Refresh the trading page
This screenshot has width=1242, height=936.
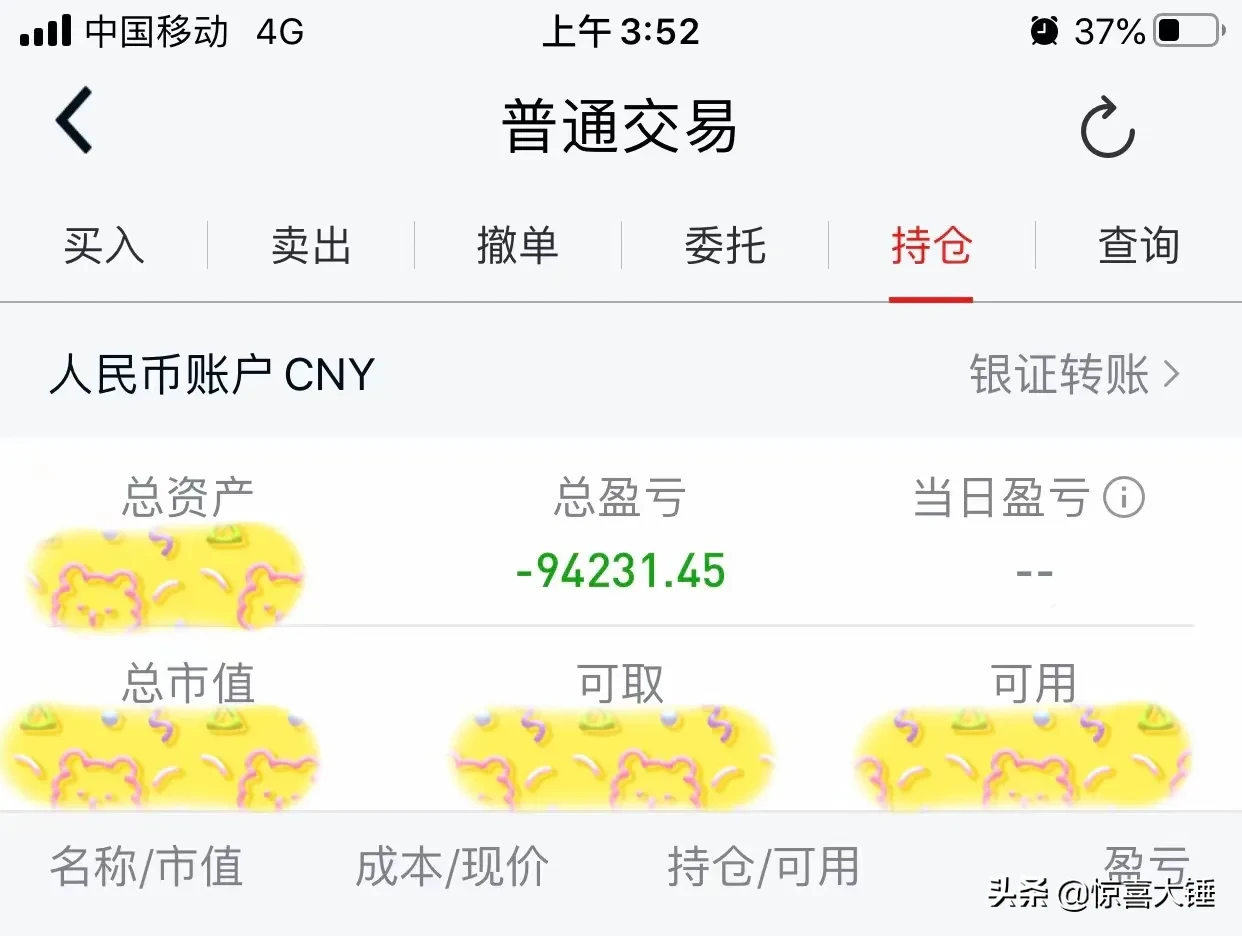click(1107, 128)
